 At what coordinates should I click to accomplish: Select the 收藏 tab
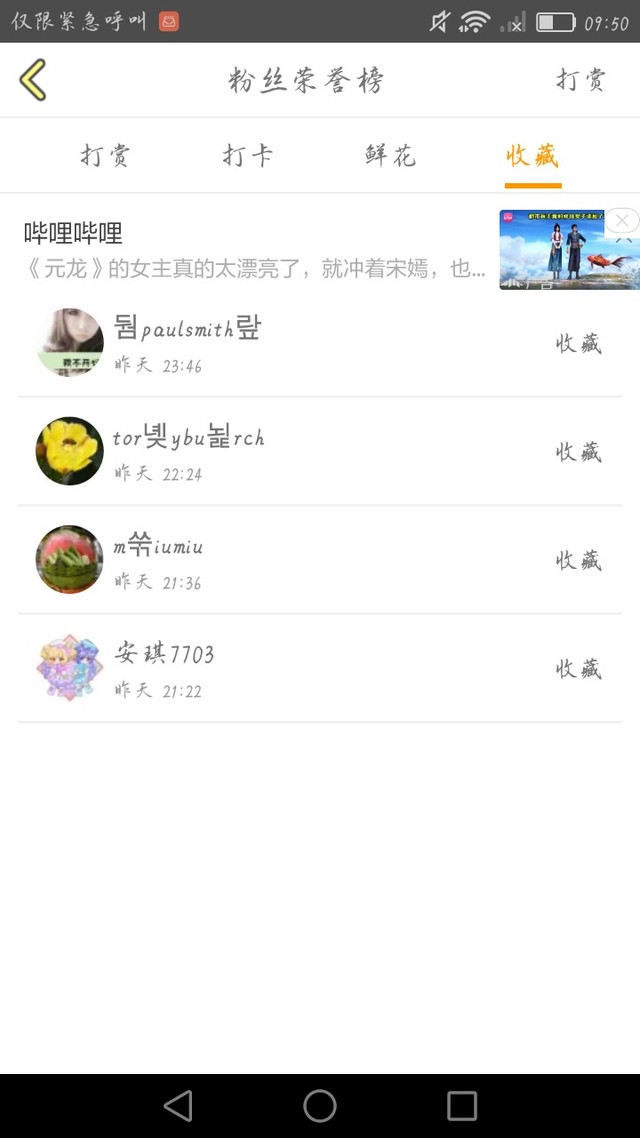click(x=532, y=156)
